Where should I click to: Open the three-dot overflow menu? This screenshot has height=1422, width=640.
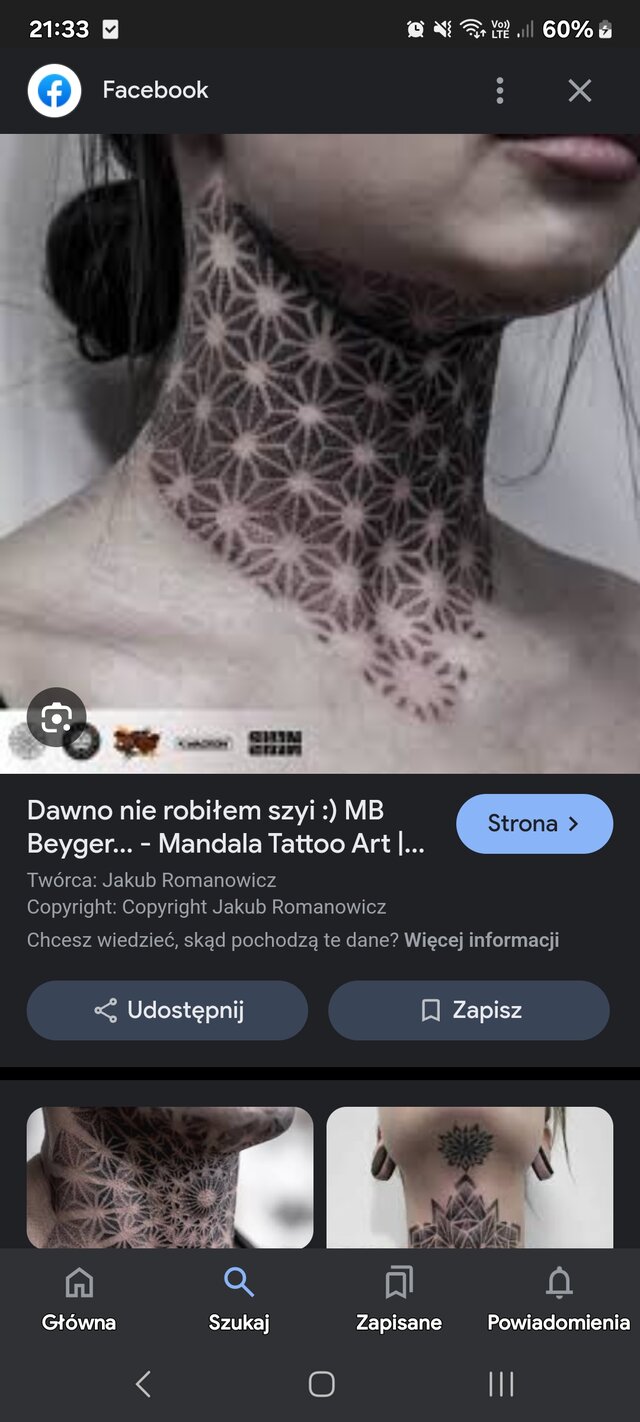click(x=500, y=91)
